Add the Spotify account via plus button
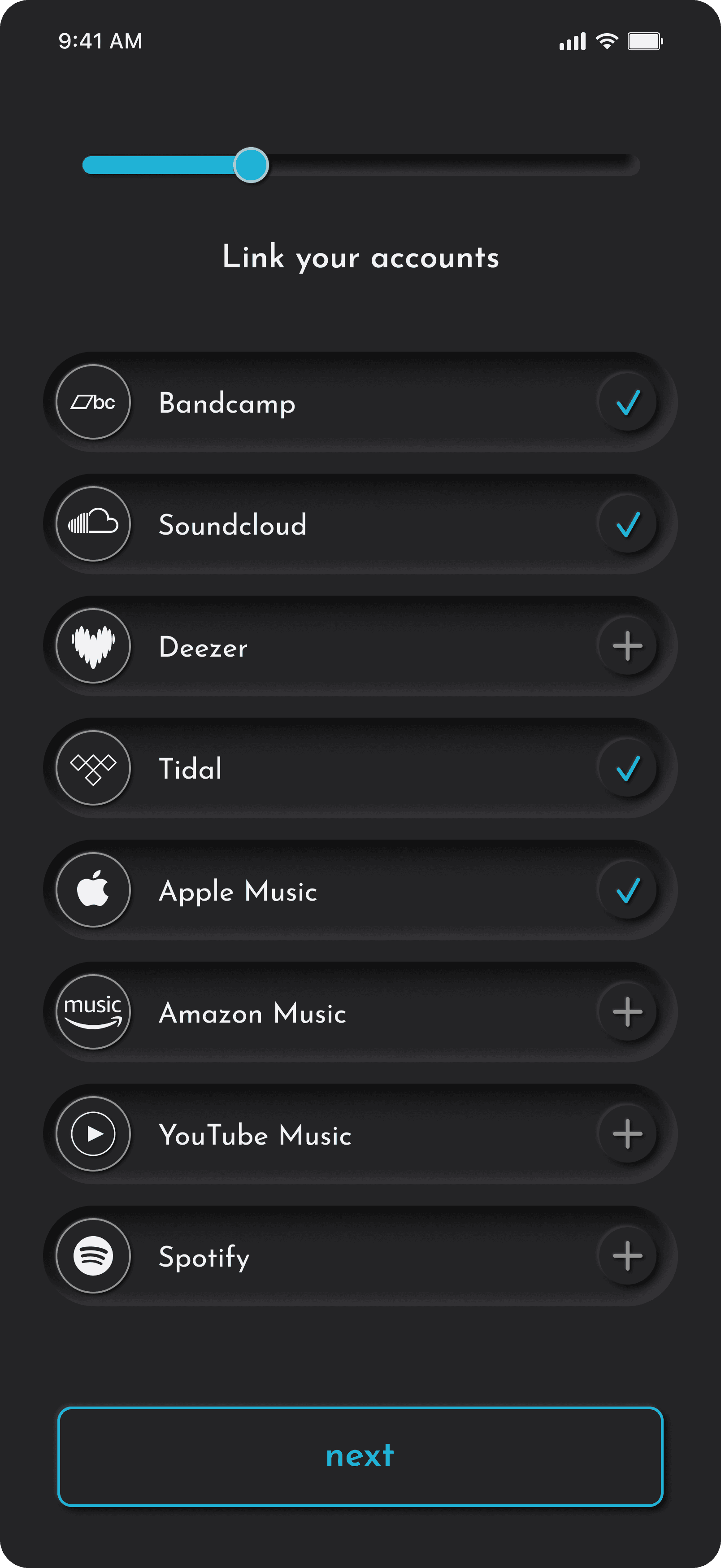721x1568 pixels. point(627,1255)
